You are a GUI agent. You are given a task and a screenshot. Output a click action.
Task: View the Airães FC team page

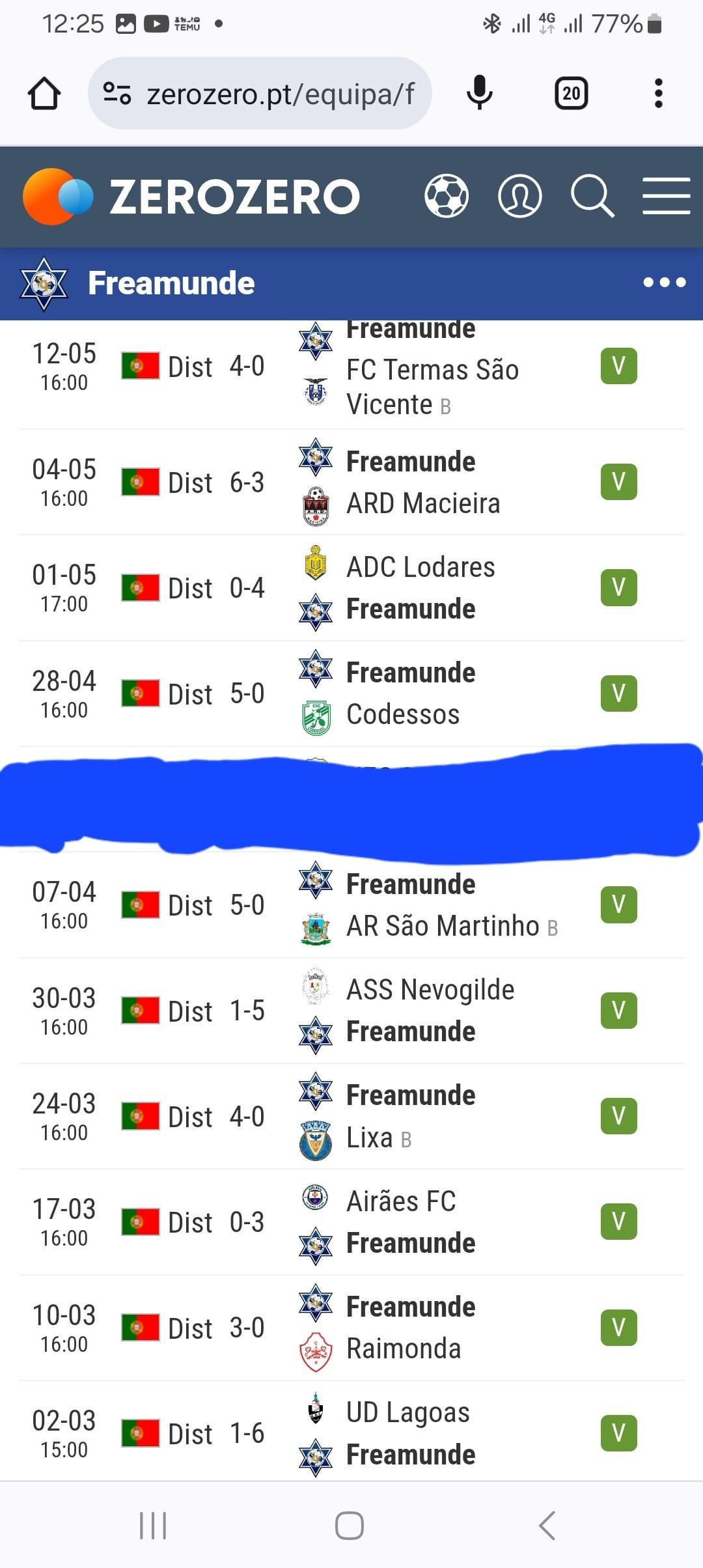pos(401,1201)
